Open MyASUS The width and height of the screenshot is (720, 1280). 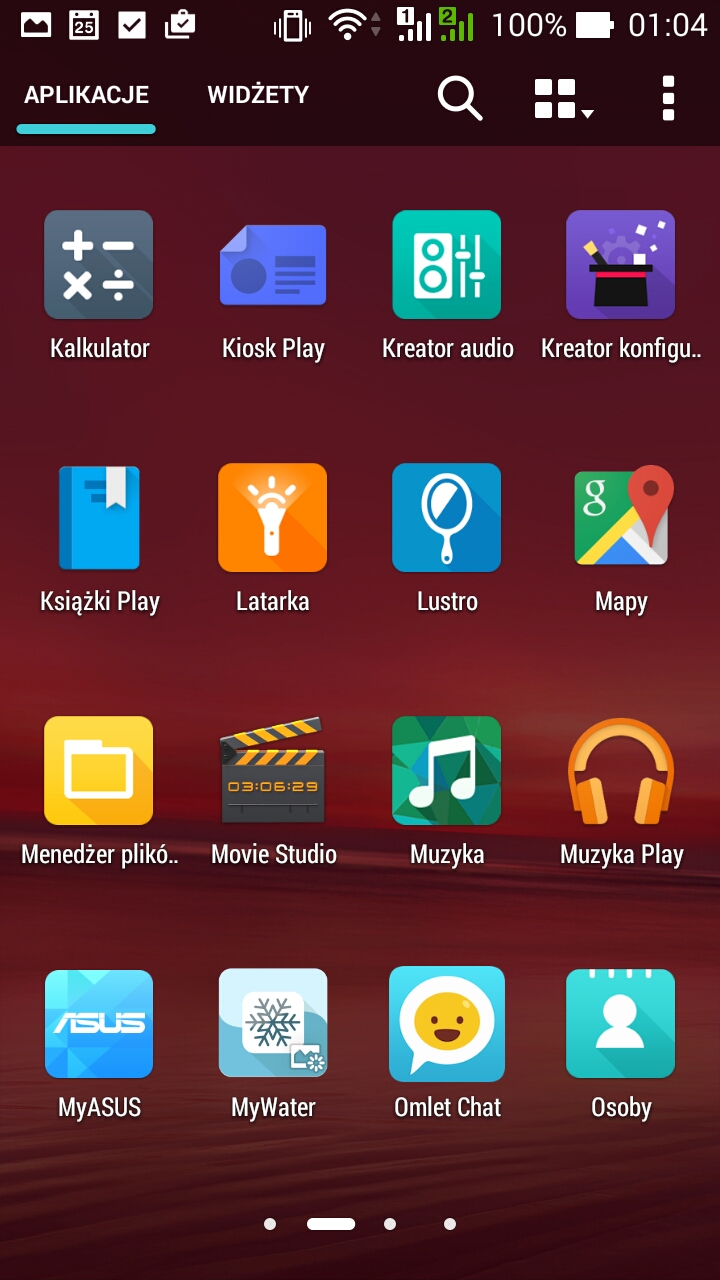[99, 1024]
